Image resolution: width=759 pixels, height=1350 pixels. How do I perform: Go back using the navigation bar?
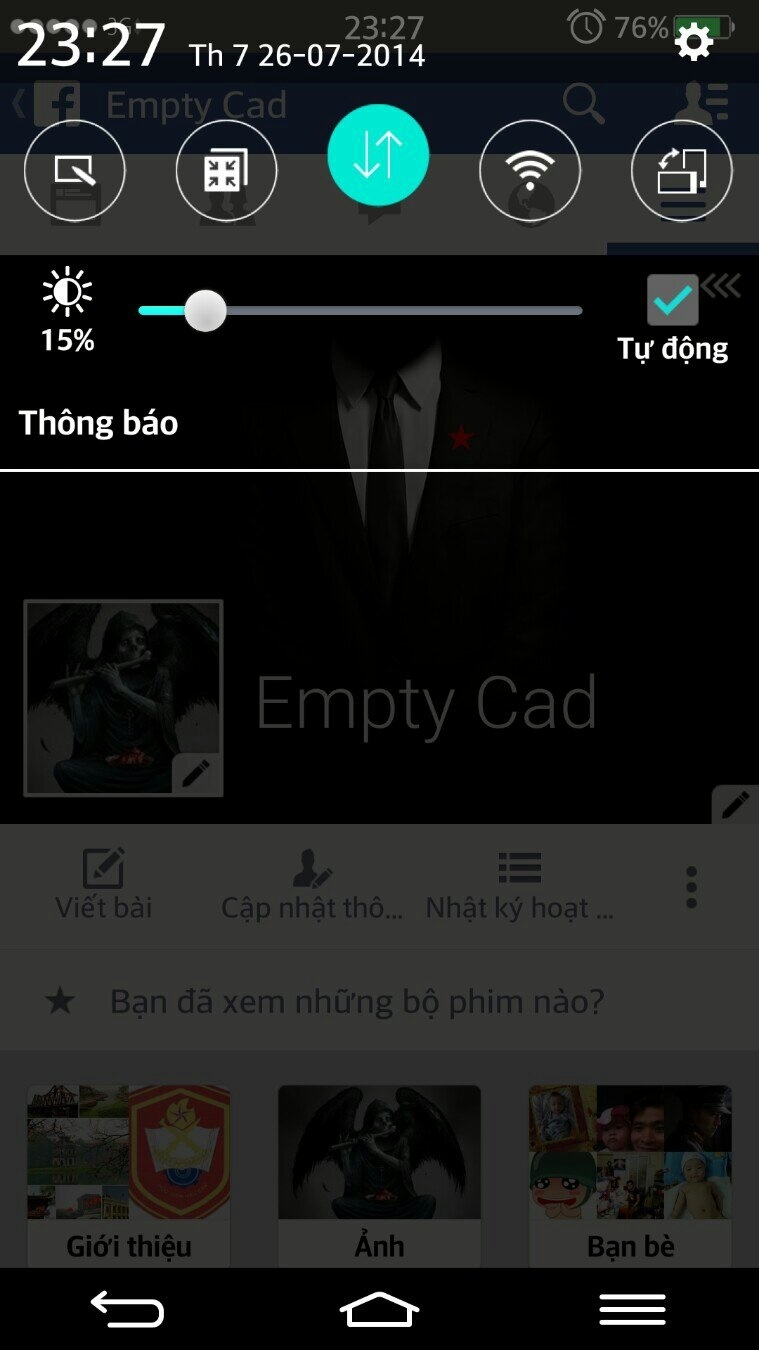(127, 1308)
